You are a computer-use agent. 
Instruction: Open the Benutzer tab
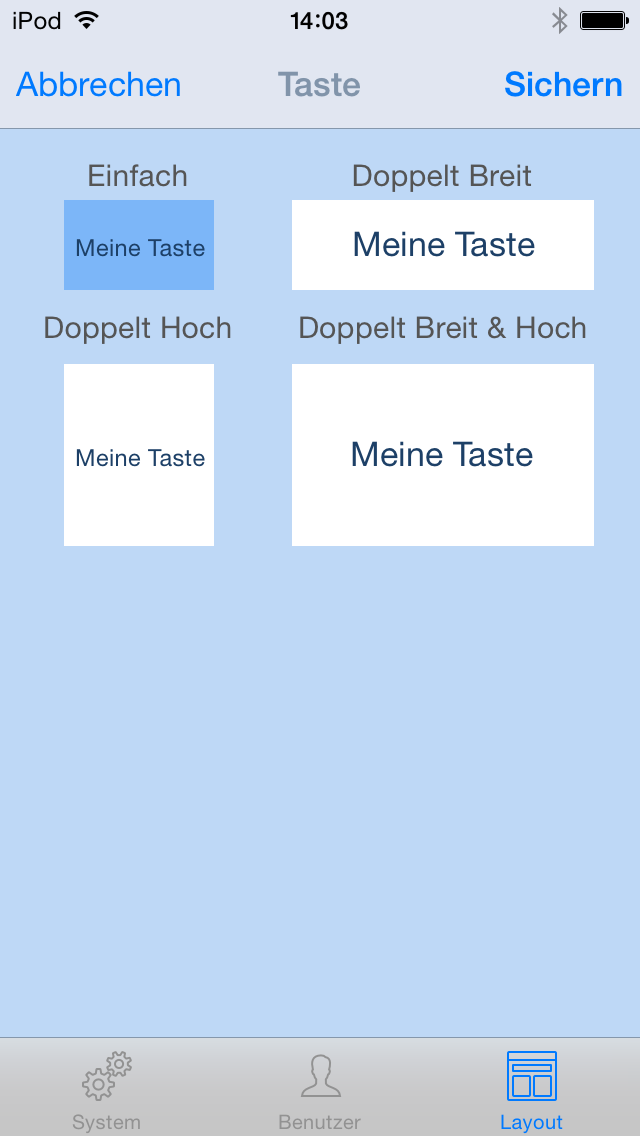tap(320, 1090)
